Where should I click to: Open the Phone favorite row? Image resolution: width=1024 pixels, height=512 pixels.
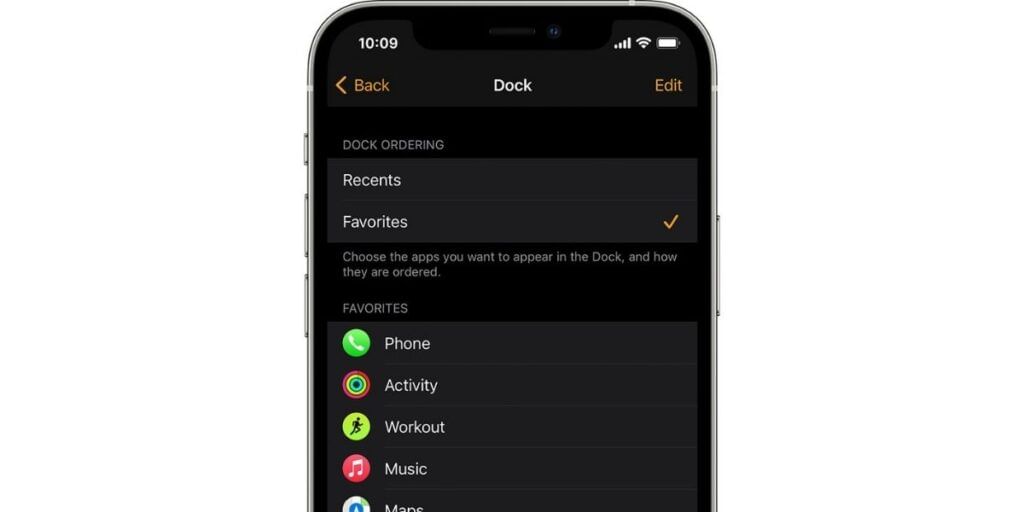point(511,343)
